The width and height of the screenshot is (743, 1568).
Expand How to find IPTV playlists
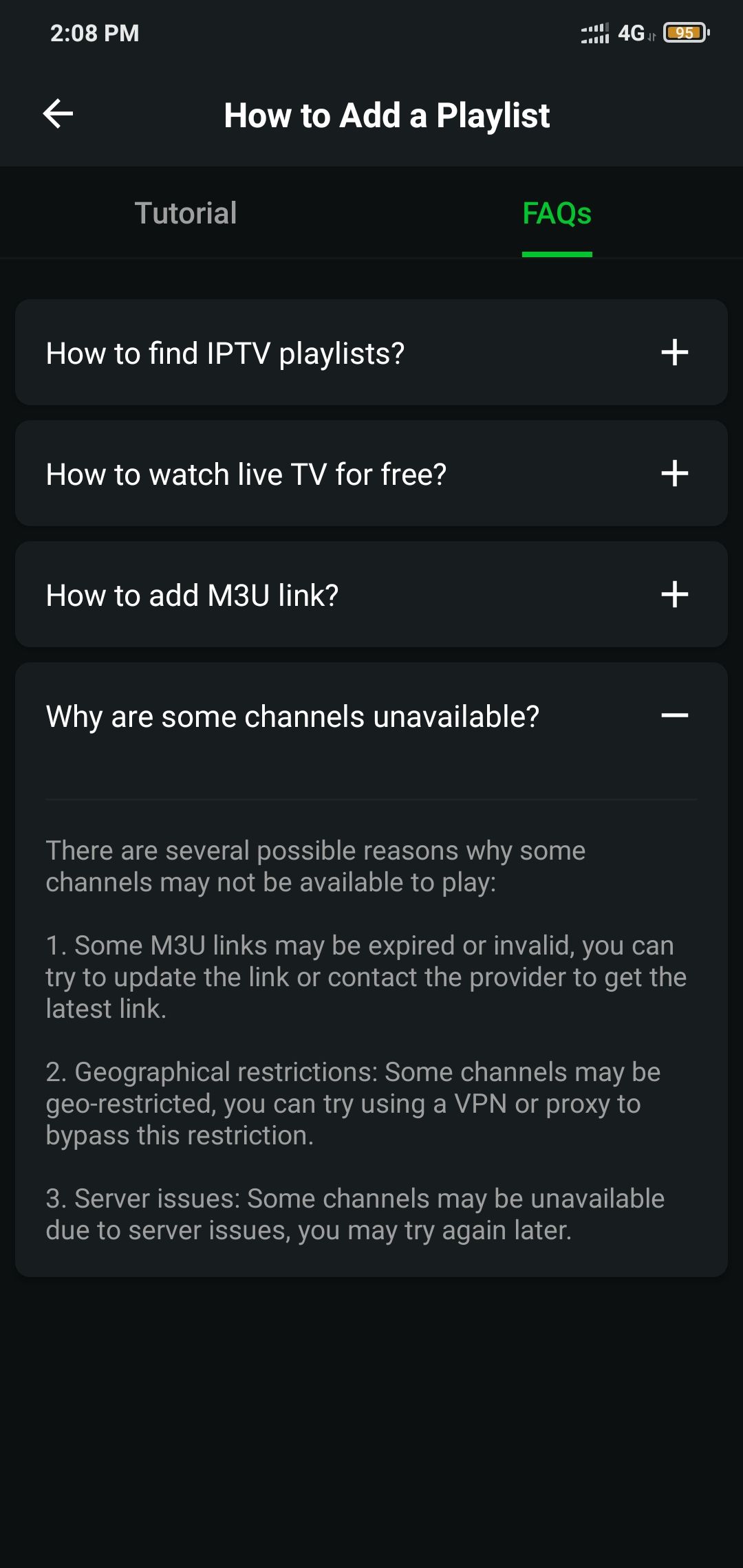click(371, 352)
